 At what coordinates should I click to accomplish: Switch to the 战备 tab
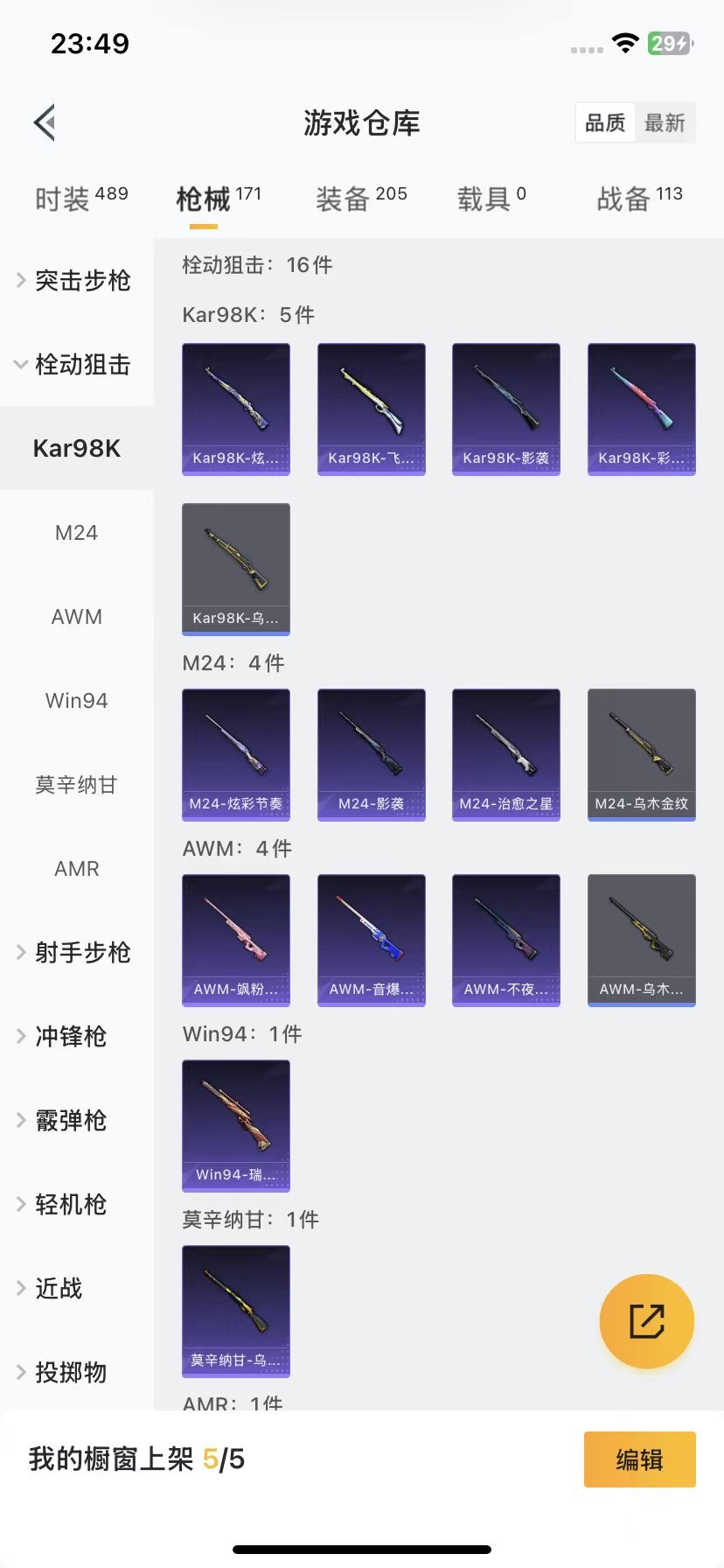[639, 199]
